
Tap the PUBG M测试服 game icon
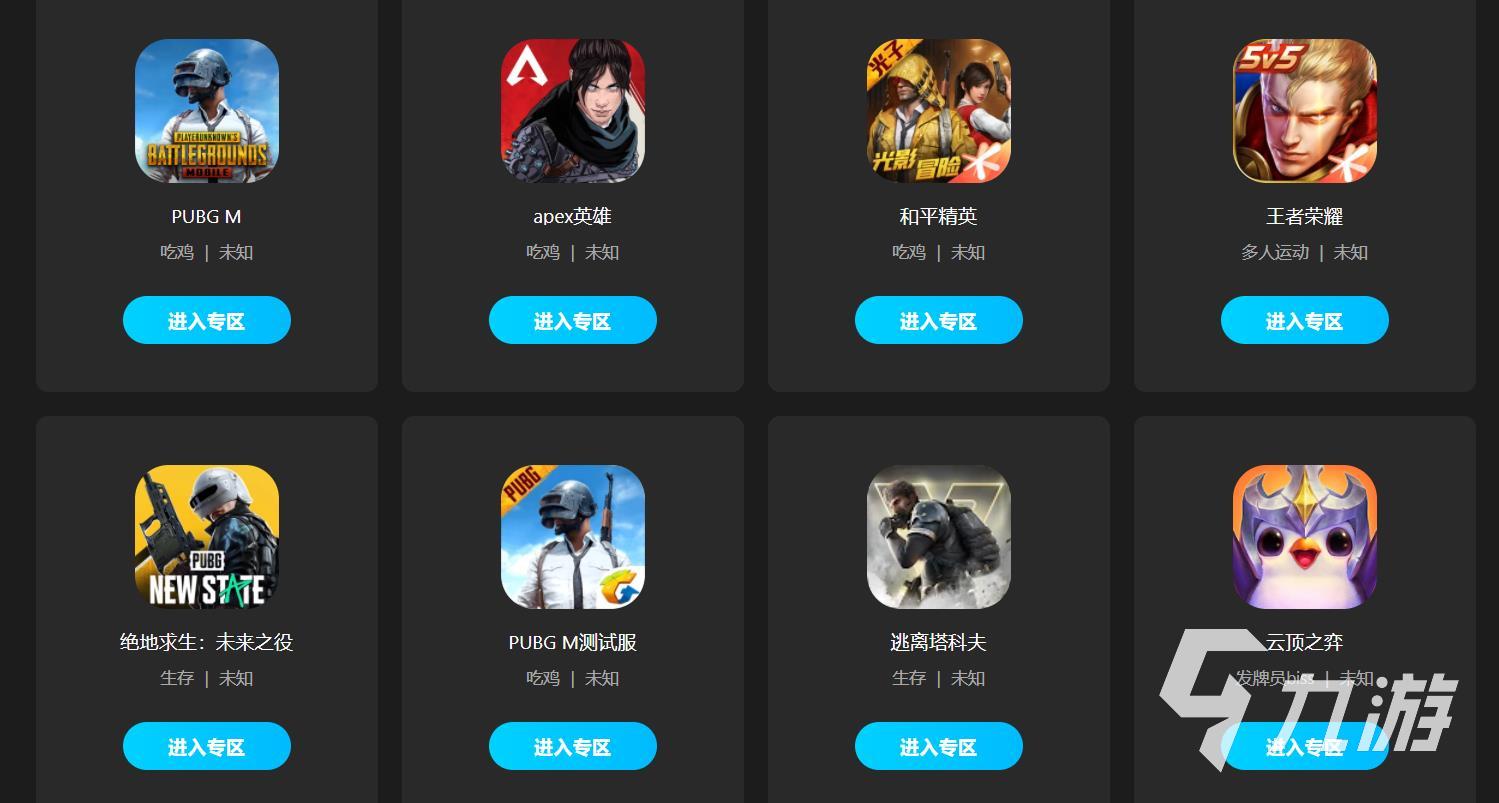point(573,537)
